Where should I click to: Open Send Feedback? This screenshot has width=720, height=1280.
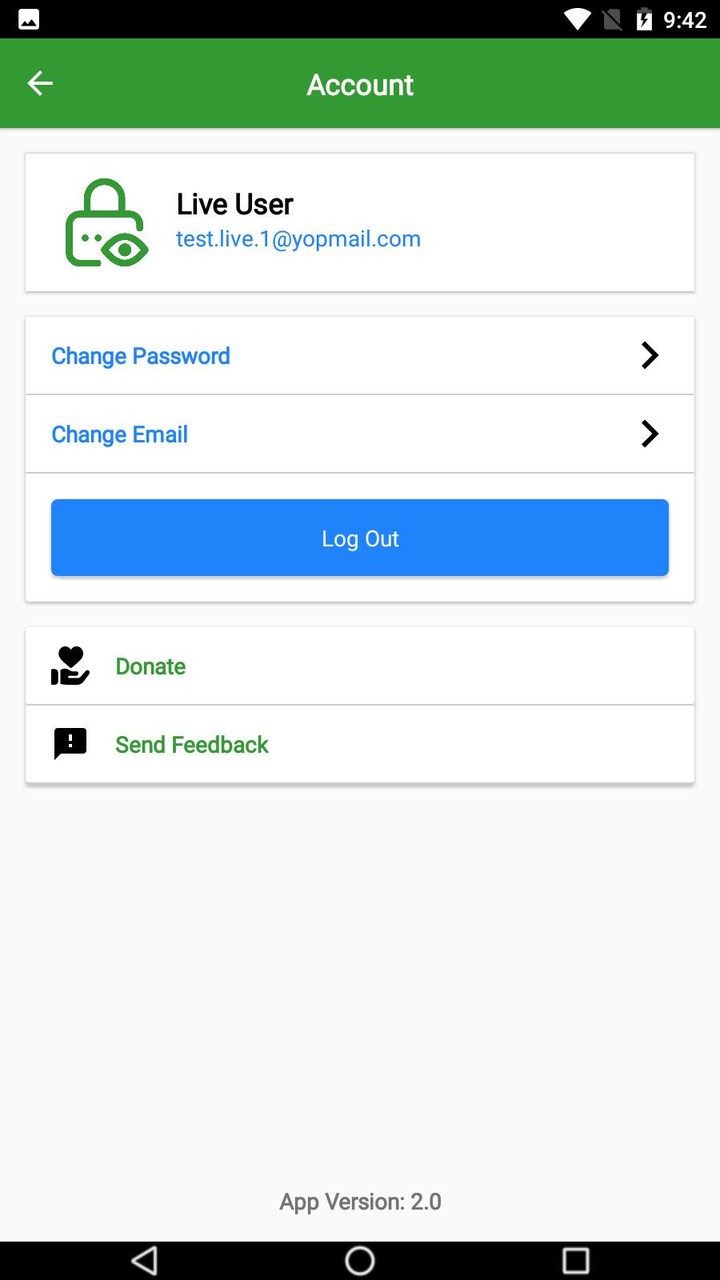tap(360, 744)
